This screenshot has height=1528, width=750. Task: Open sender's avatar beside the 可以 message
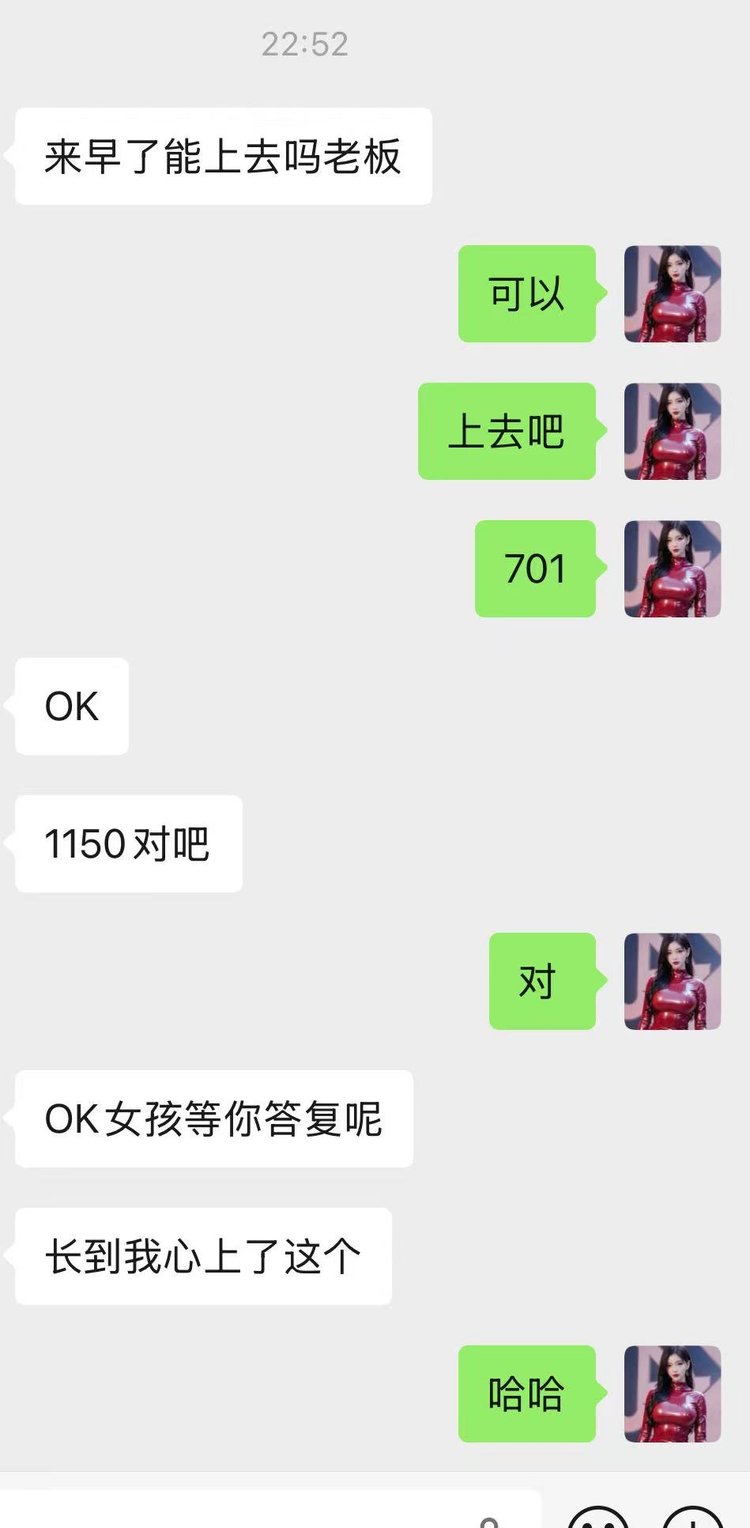672,293
